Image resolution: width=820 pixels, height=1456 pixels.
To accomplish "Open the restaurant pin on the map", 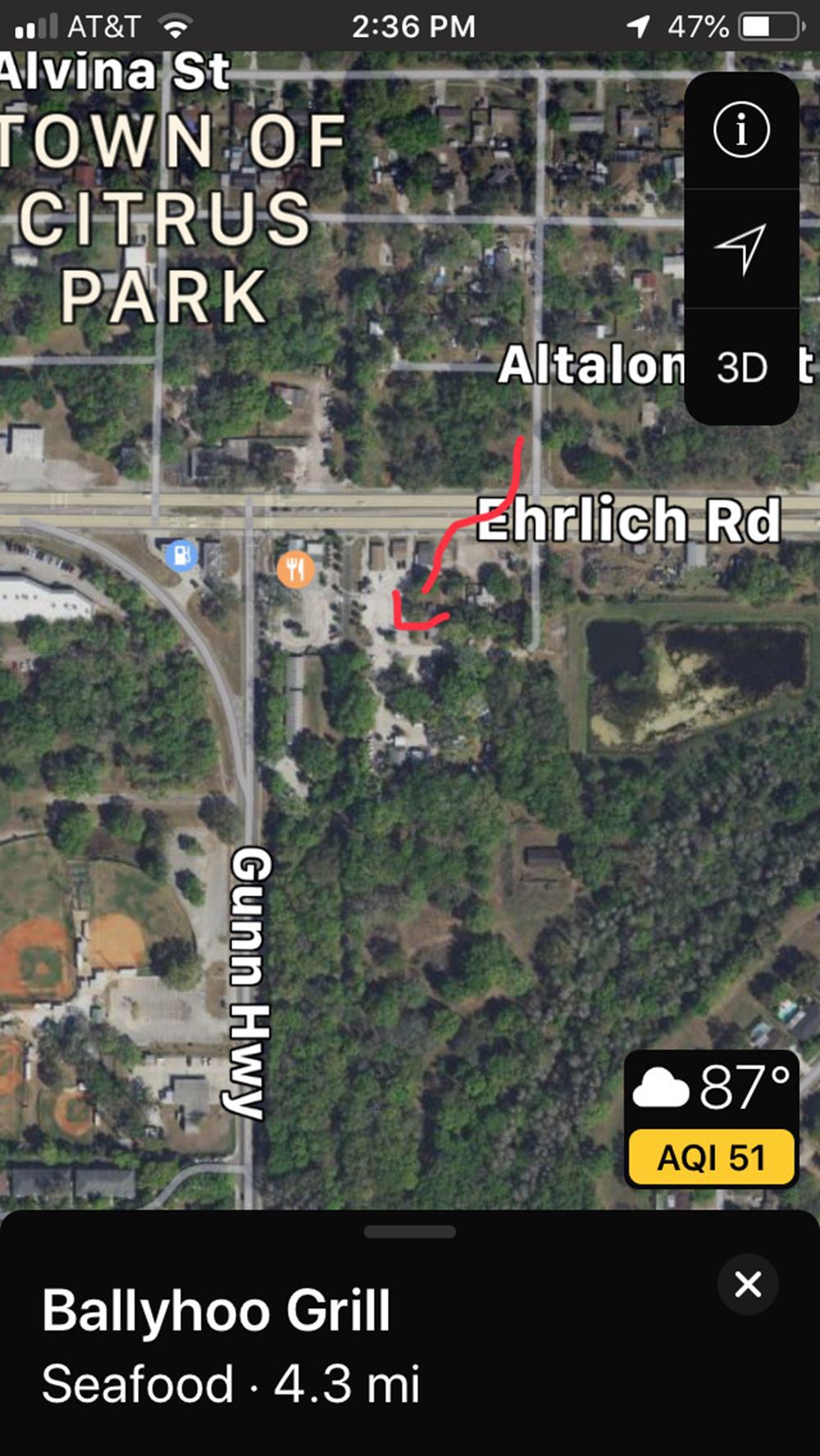I will pos(295,568).
